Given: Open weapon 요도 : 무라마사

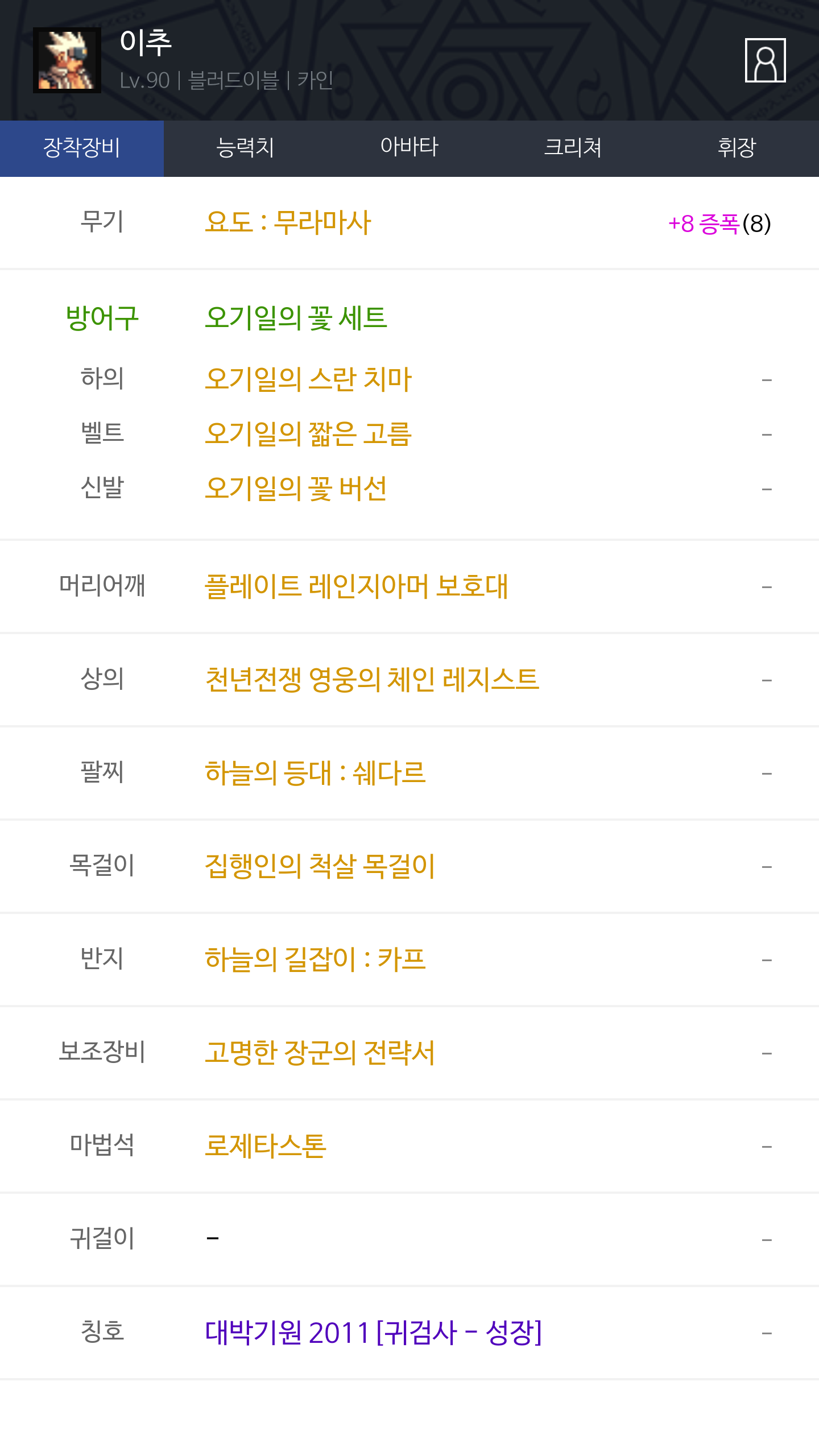Looking at the screenshot, I should click(x=288, y=222).
